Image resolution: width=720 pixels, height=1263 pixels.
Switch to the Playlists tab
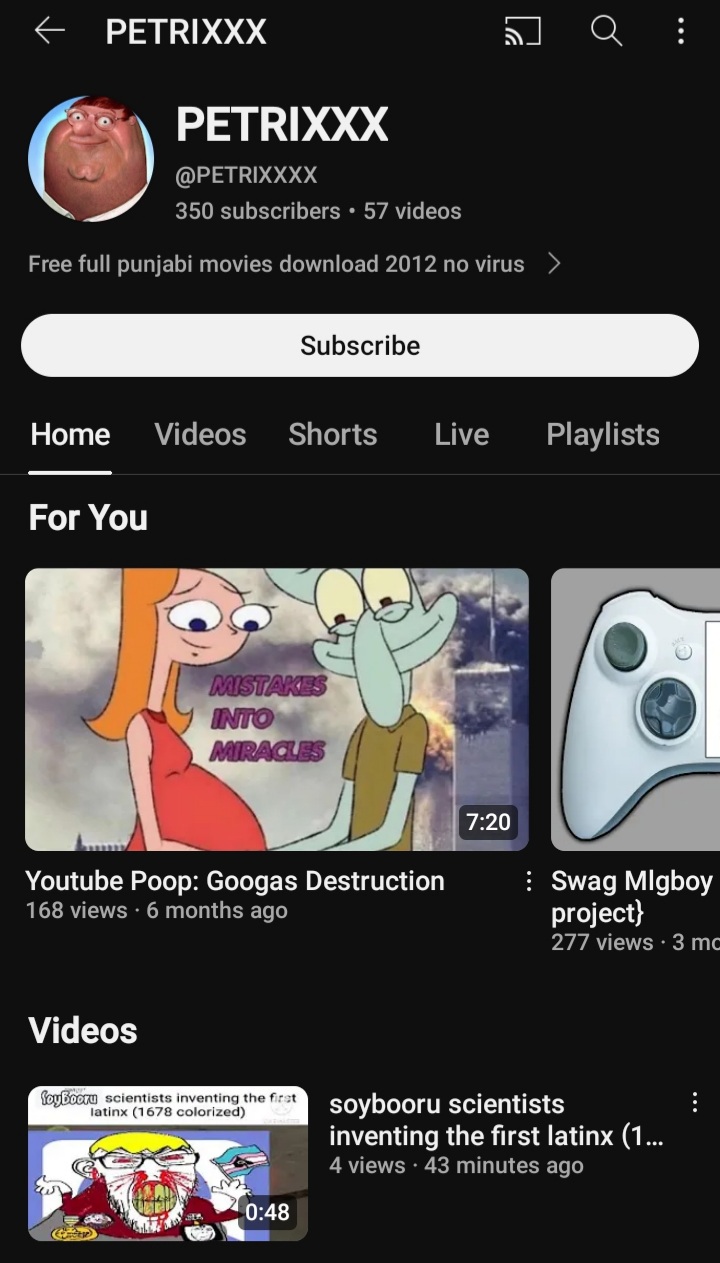(603, 434)
